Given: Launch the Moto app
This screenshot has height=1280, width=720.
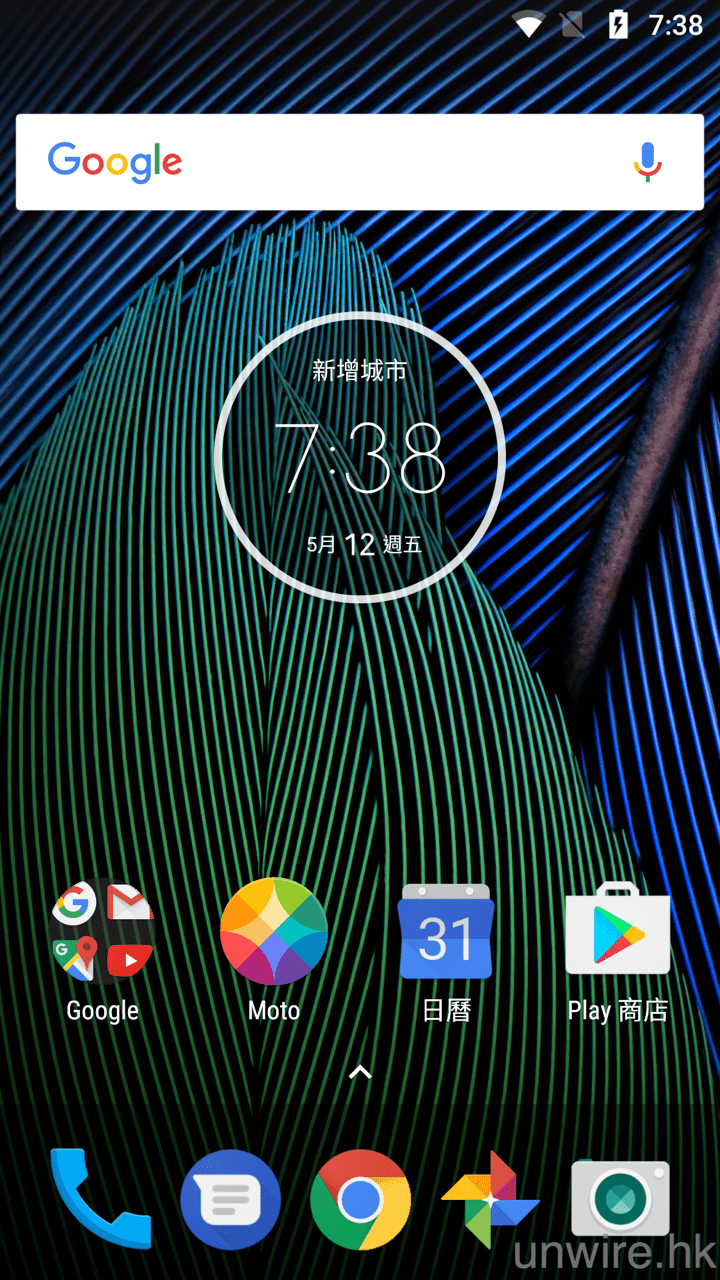Looking at the screenshot, I should [274, 932].
